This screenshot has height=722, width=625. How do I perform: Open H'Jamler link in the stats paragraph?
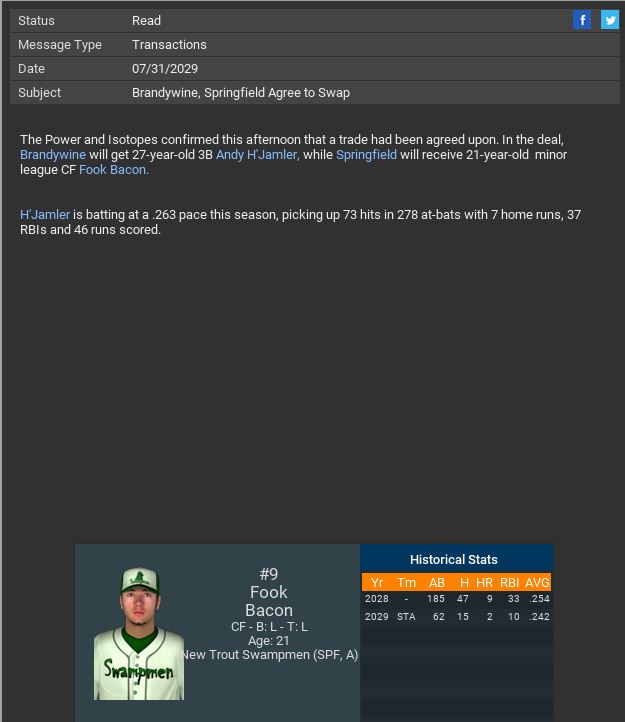[x=45, y=215]
